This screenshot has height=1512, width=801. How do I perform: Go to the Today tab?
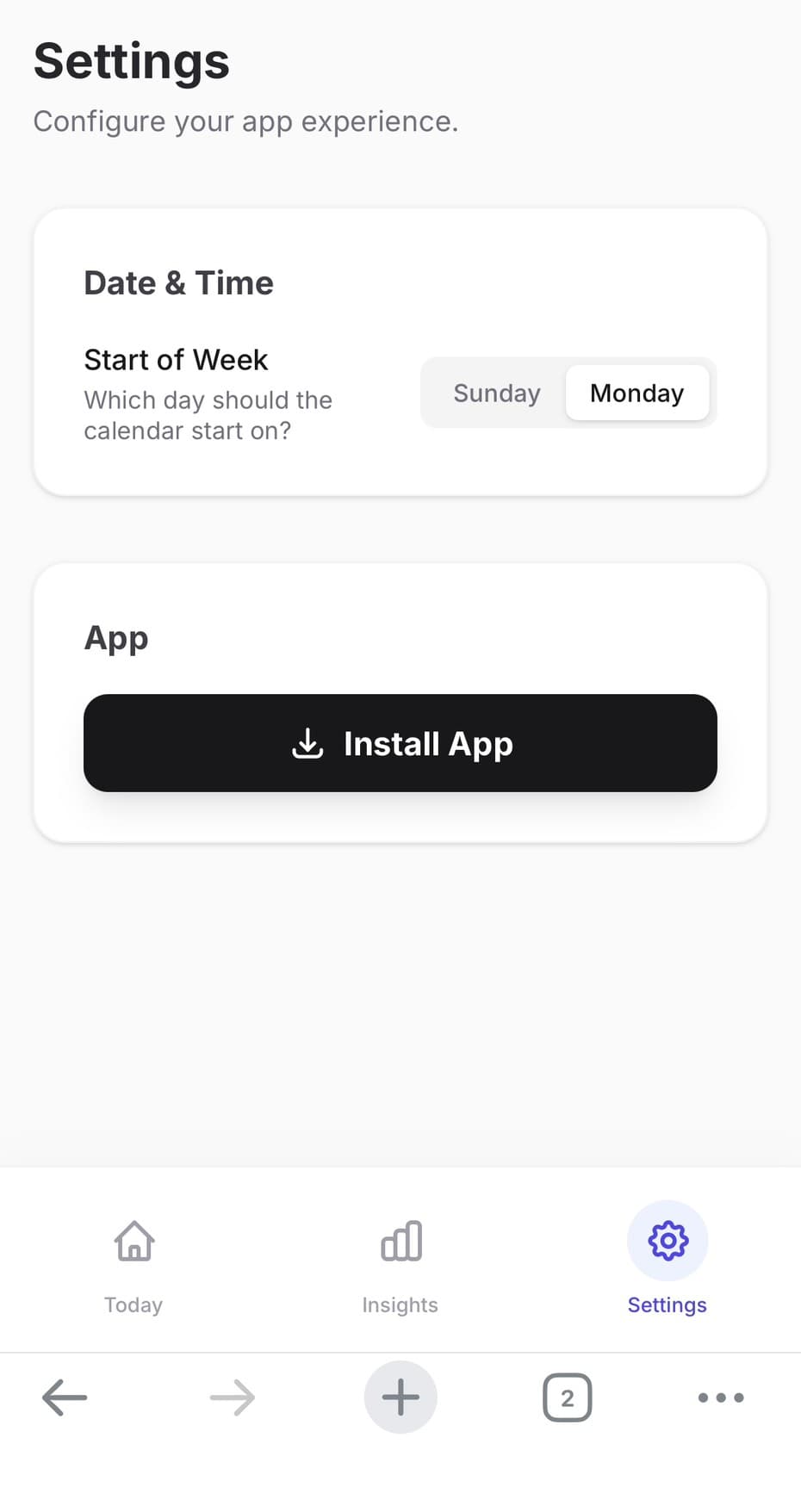point(133,1258)
